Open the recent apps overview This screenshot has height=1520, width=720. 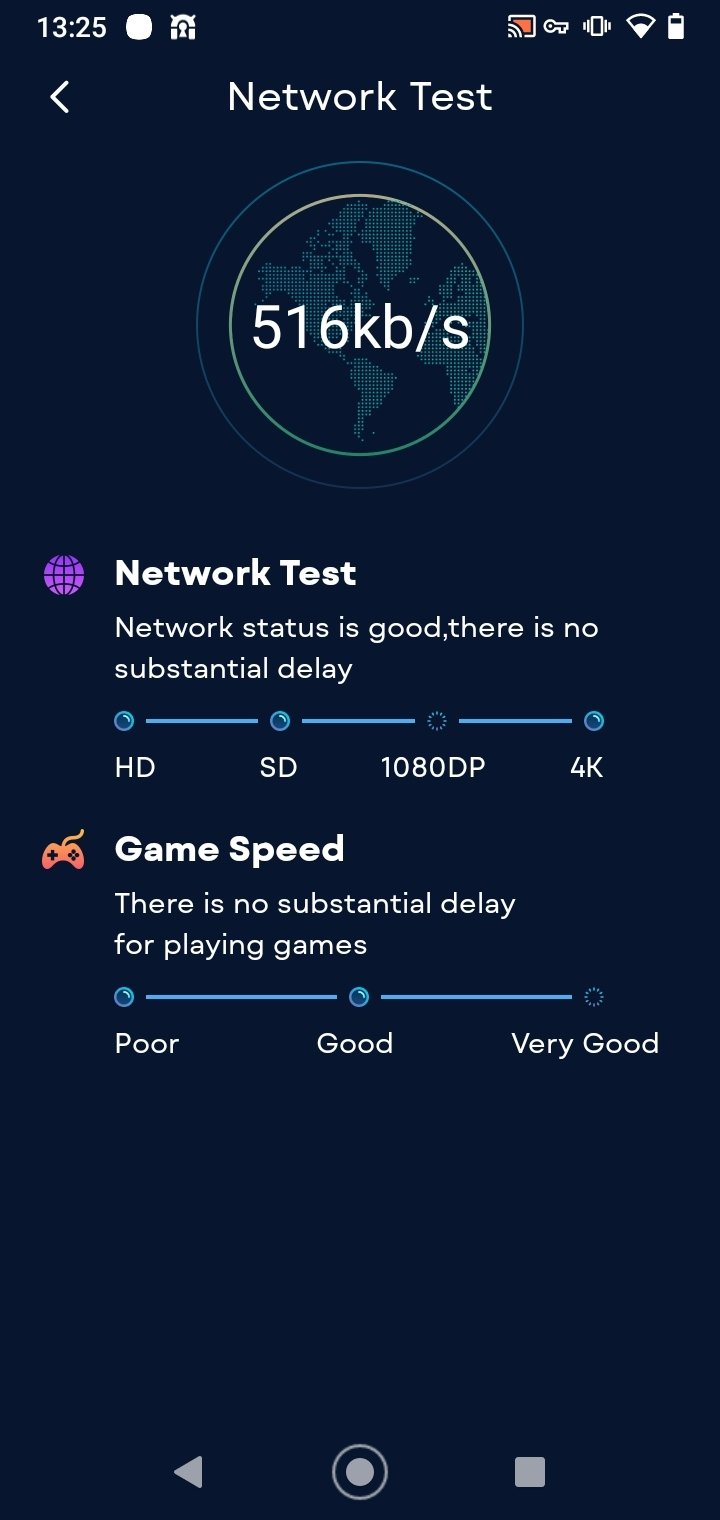pos(530,1472)
